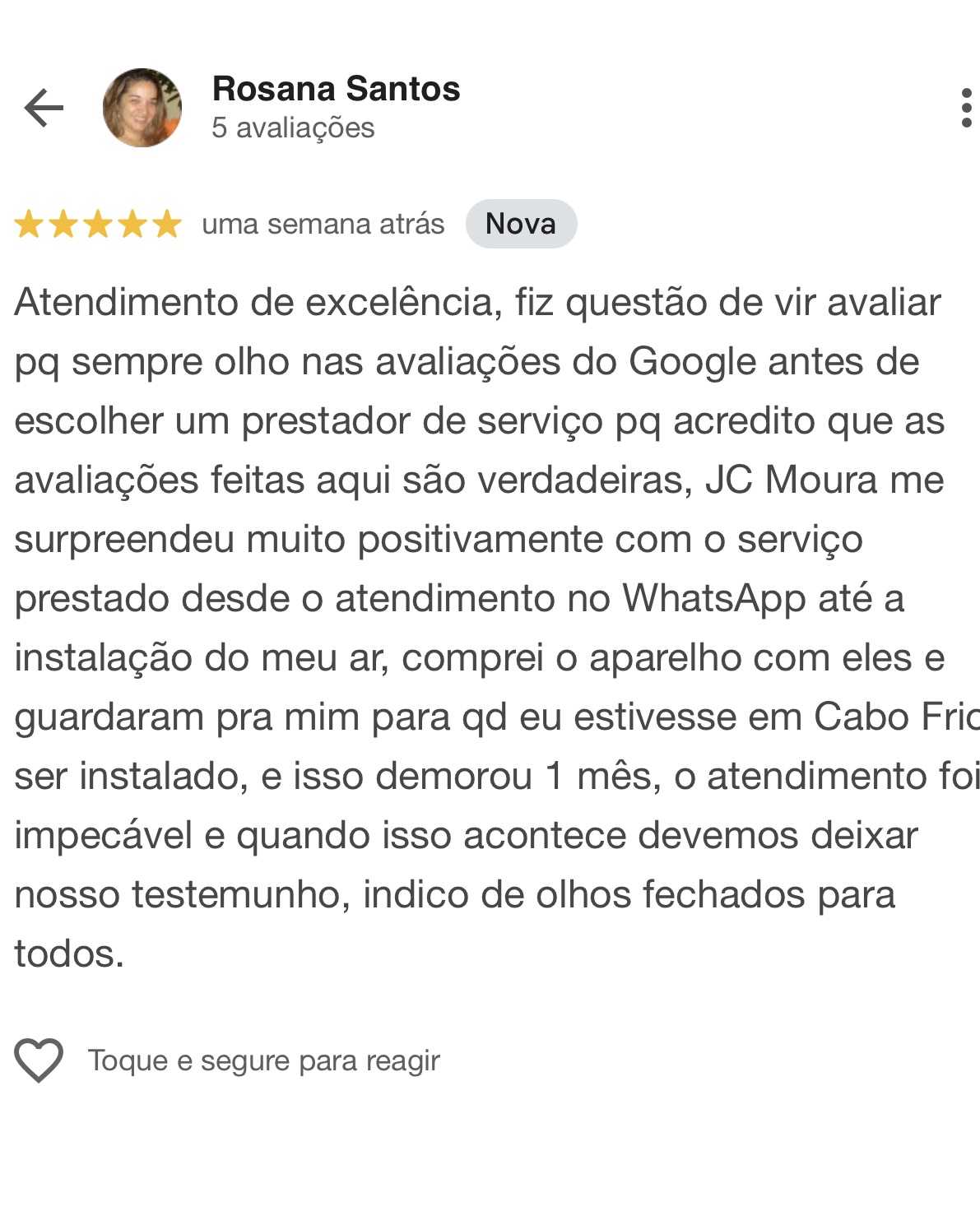
Task: Open Rosana Santos's profile picture
Action: coord(142,108)
